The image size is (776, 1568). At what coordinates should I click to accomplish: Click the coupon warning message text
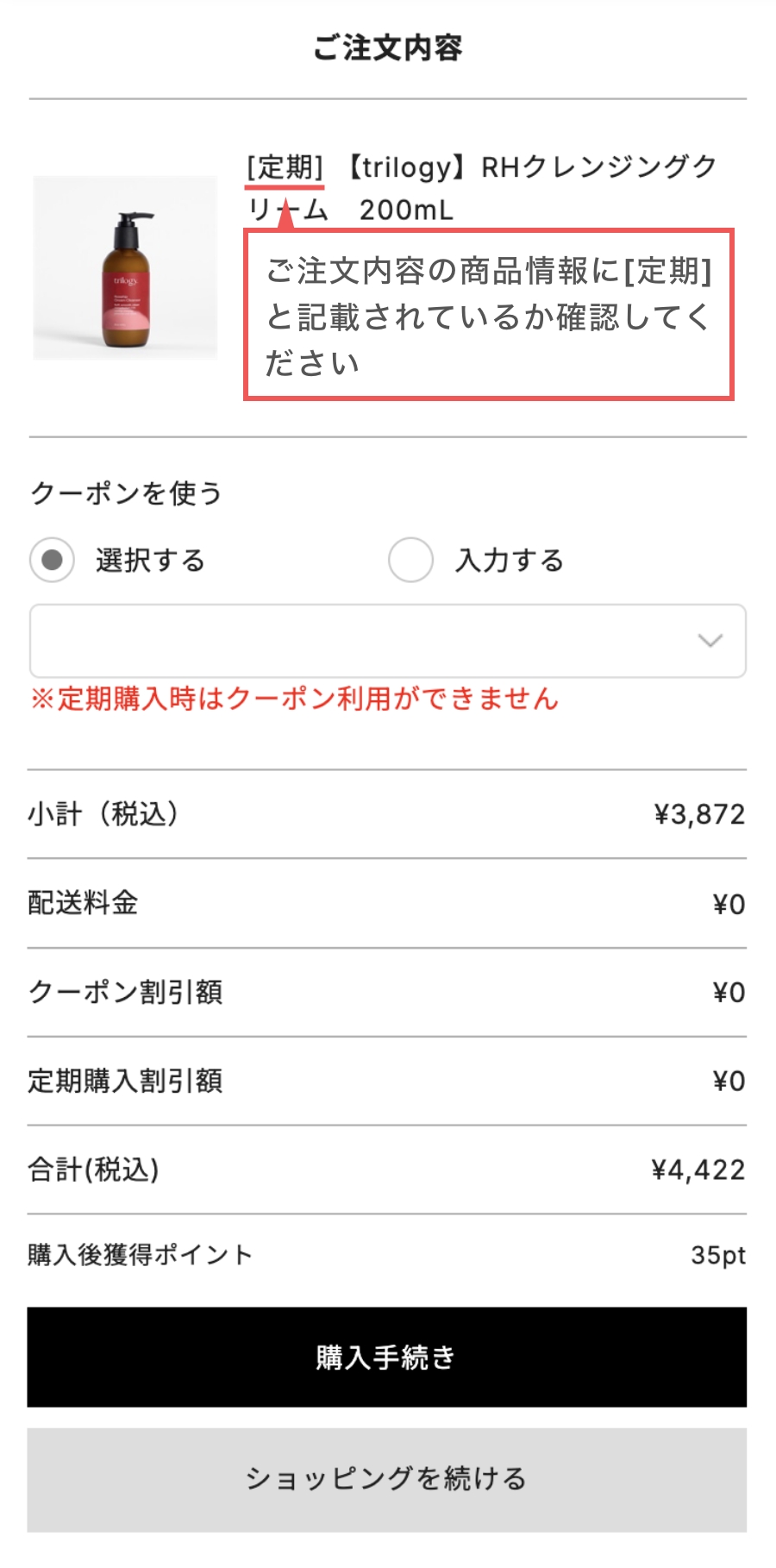click(x=295, y=699)
